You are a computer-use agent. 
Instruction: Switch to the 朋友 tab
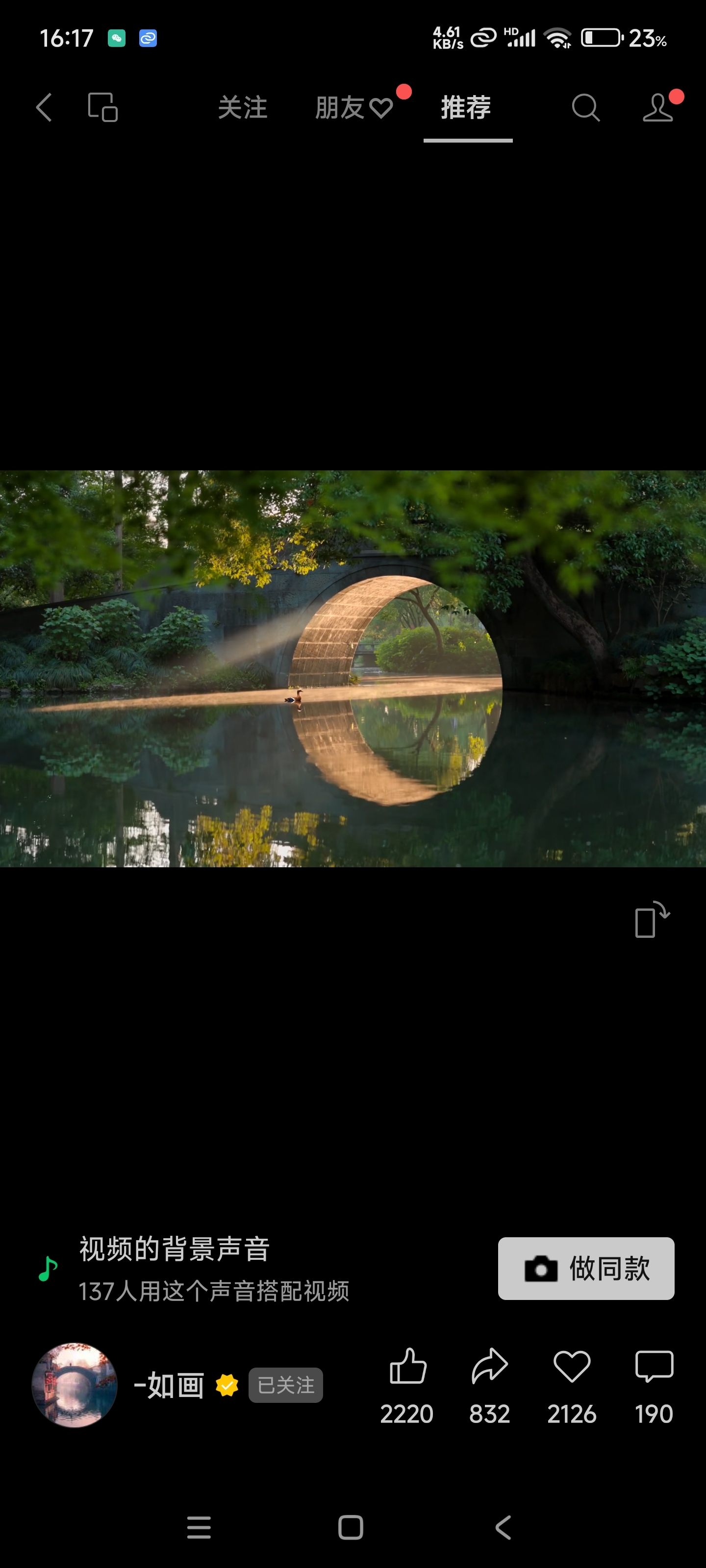[x=354, y=108]
